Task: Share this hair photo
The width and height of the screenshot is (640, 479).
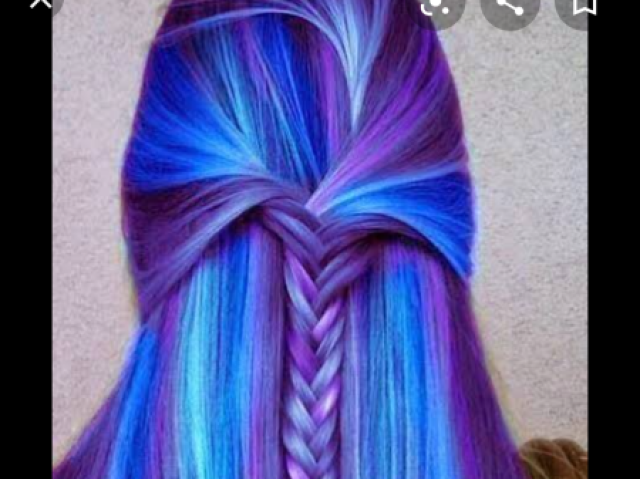Action: [x=510, y=5]
